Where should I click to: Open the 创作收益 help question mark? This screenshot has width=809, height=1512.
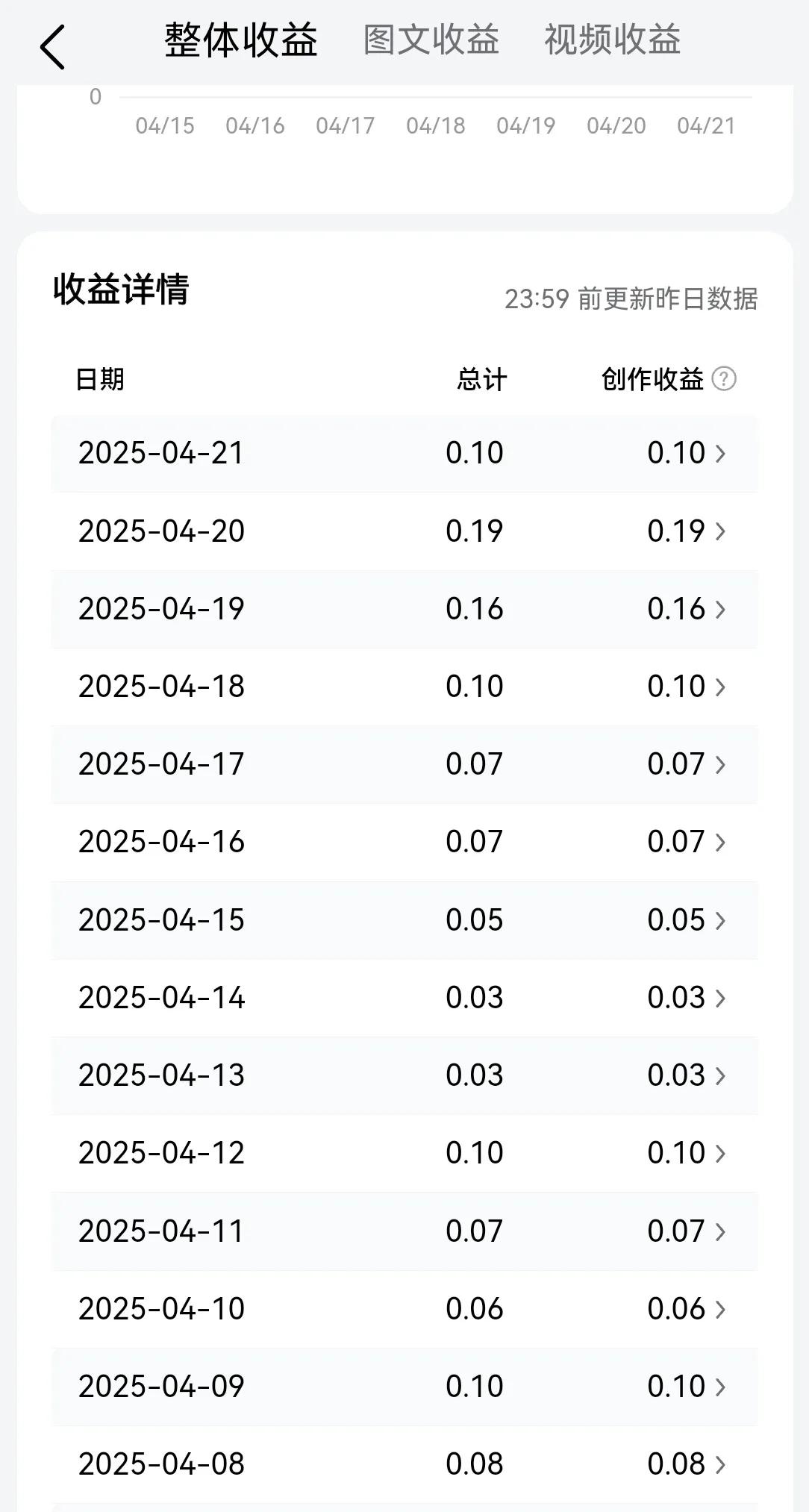(x=723, y=379)
